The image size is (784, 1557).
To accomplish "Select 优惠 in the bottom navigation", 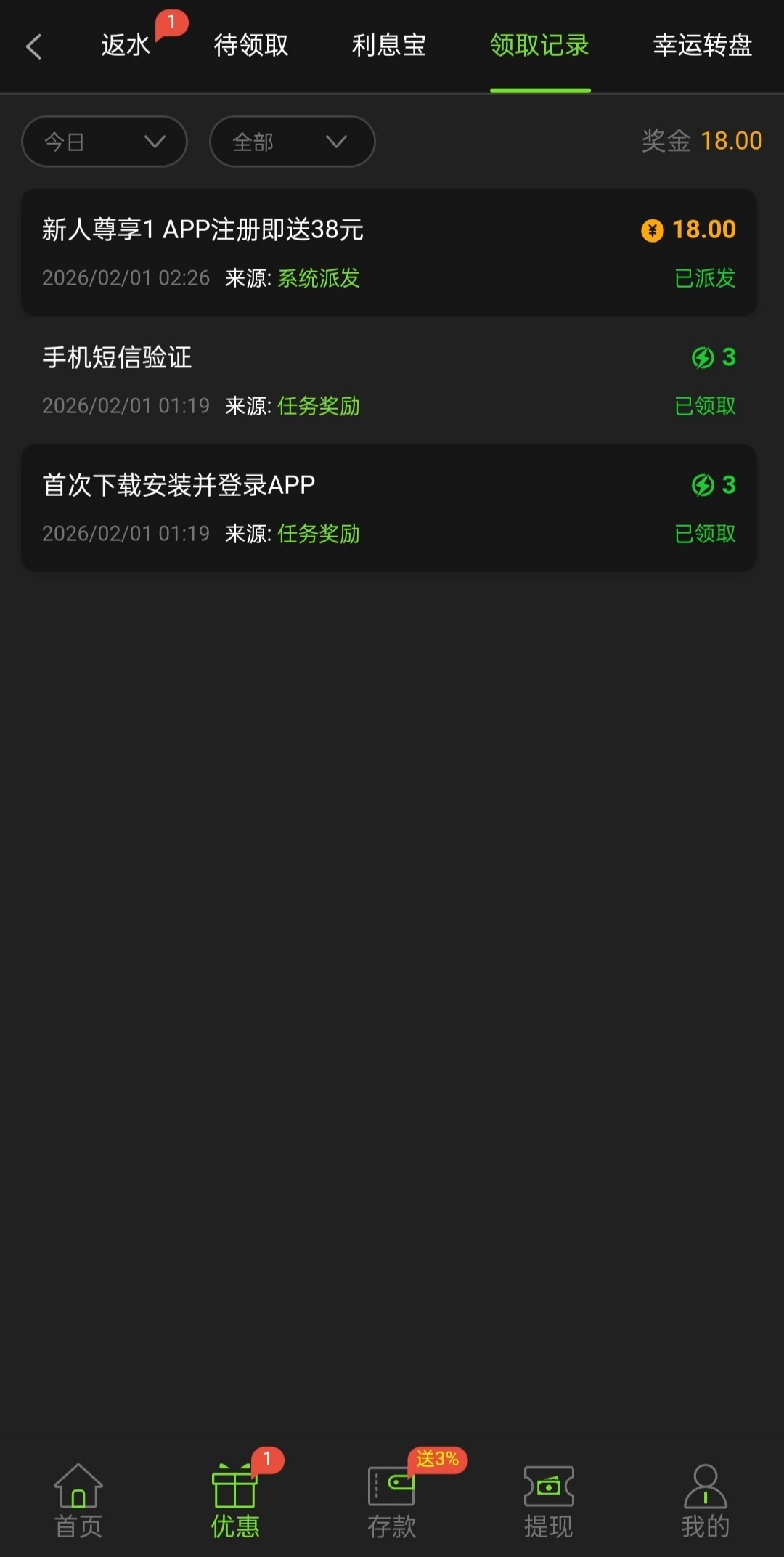I will click(x=234, y=1501).
